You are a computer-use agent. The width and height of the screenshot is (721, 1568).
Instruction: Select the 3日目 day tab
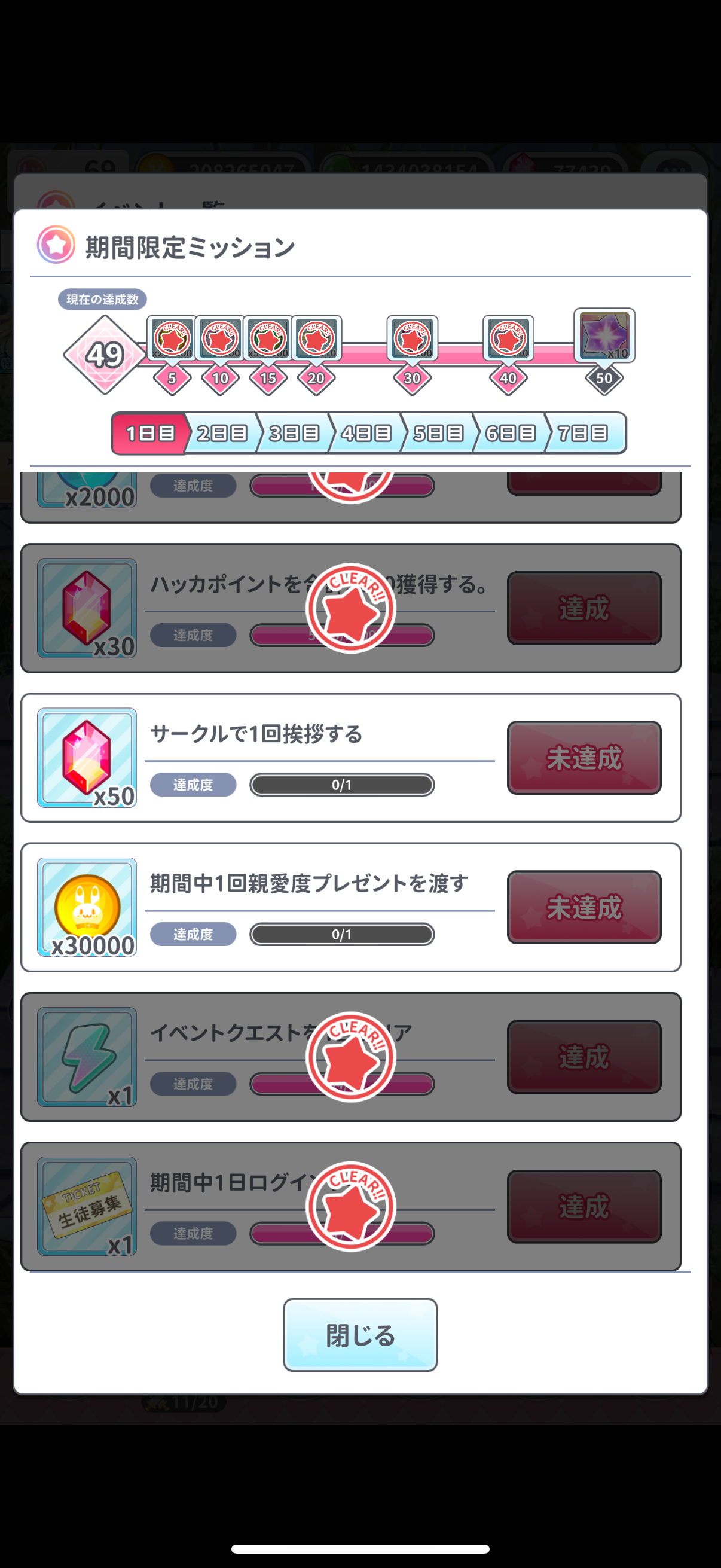(294, 434)
